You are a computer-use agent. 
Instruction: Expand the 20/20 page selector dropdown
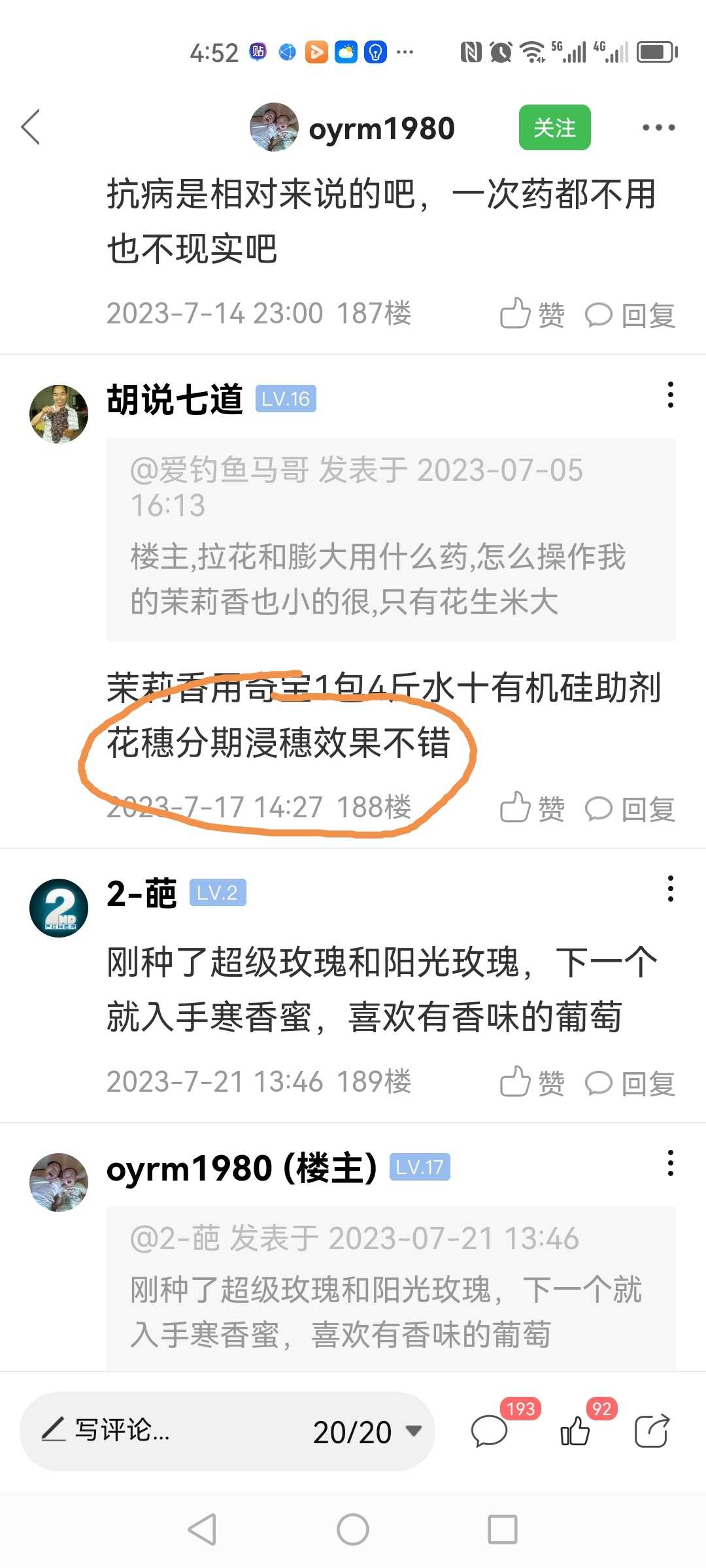(x=367, y=1431)
